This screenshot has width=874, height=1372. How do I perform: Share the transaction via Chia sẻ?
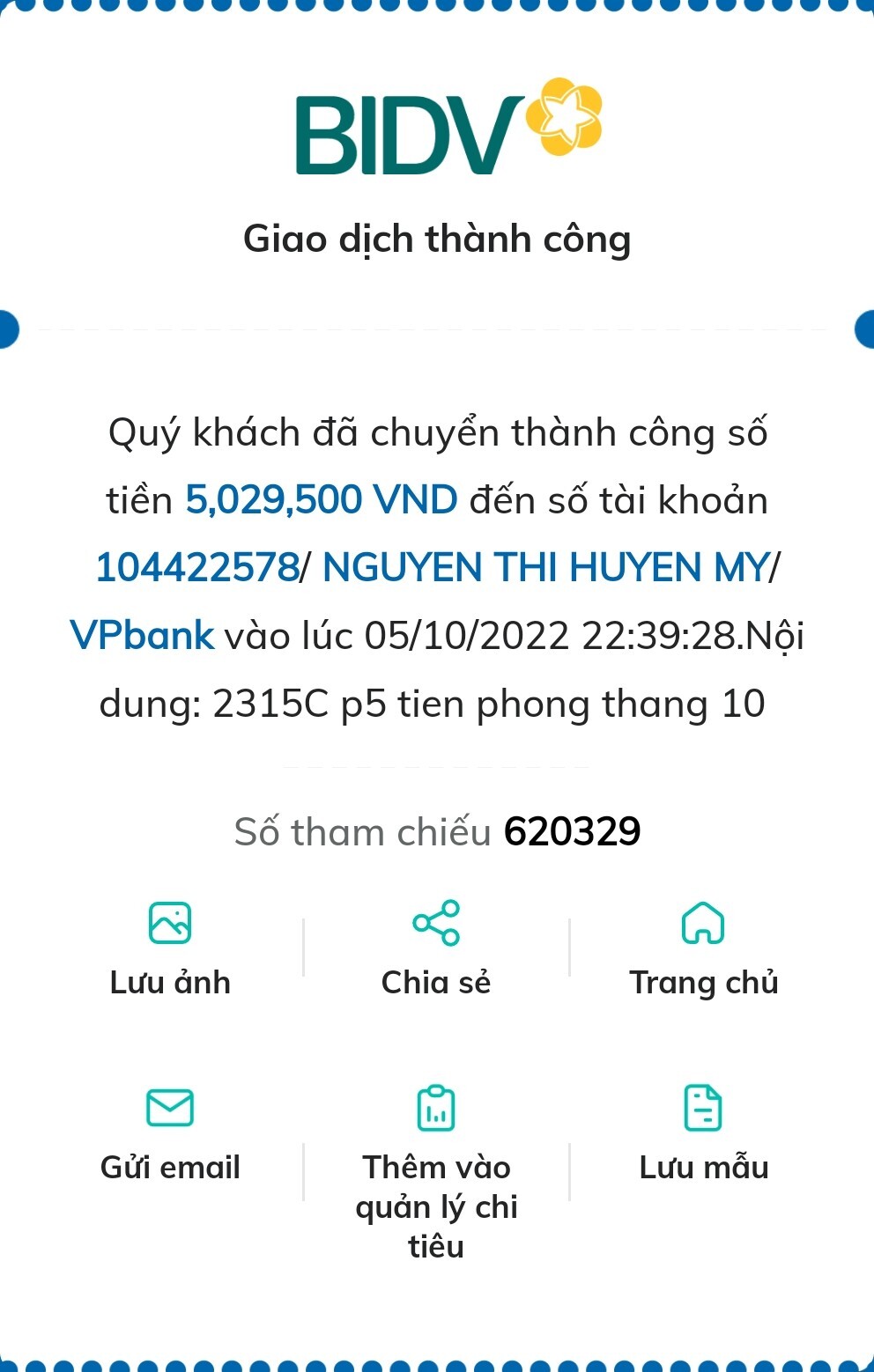coord(436,948)
